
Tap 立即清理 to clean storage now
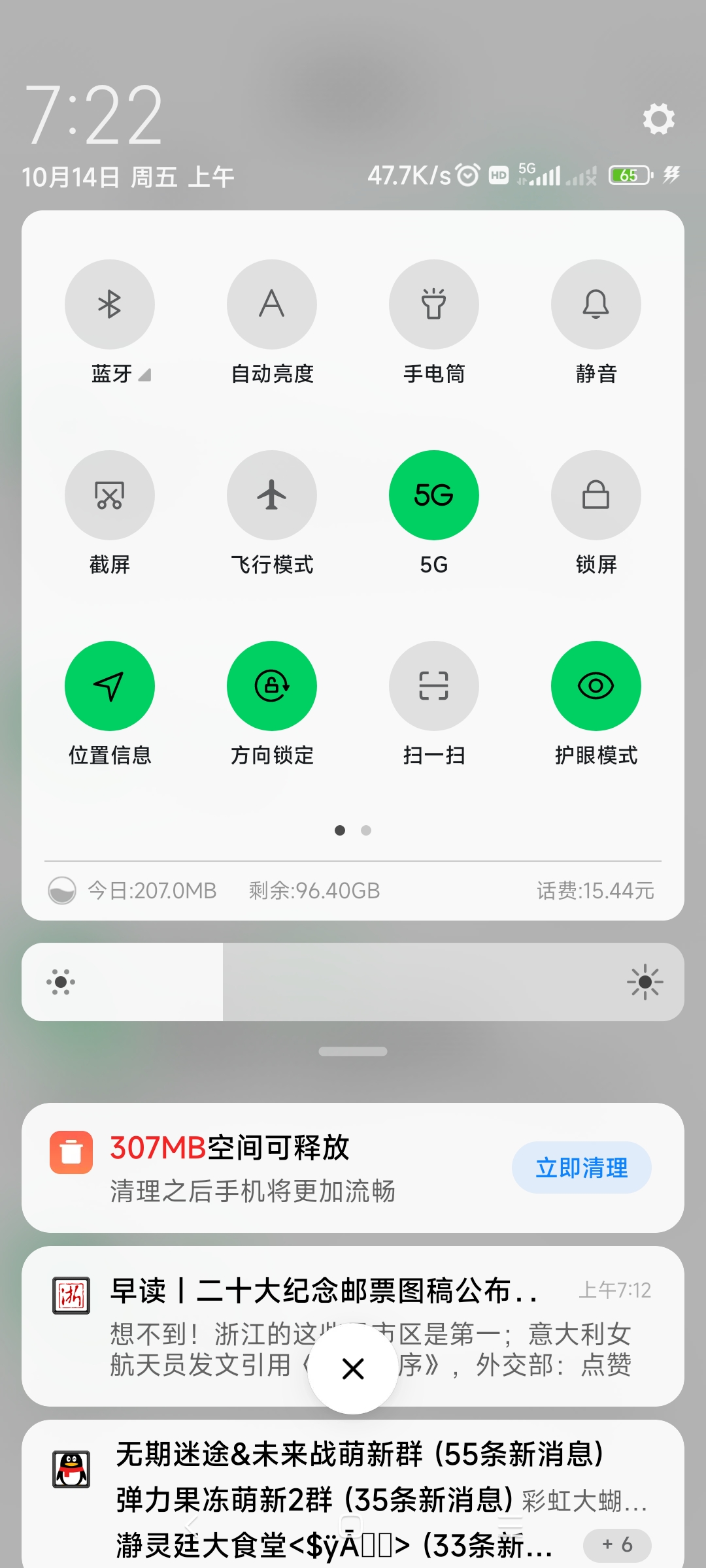582,1168
